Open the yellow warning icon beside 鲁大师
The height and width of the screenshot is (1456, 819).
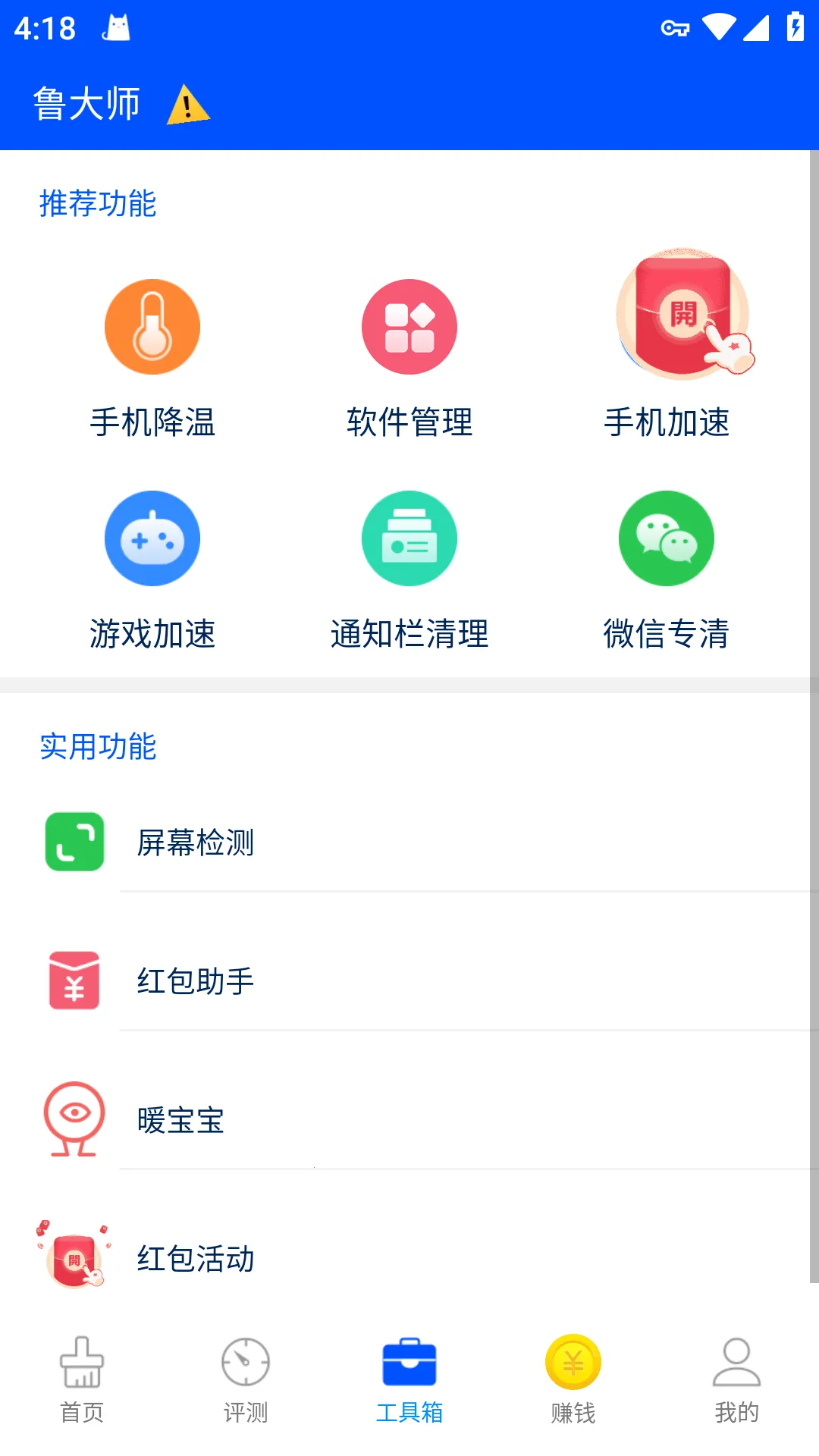(187, 105)
